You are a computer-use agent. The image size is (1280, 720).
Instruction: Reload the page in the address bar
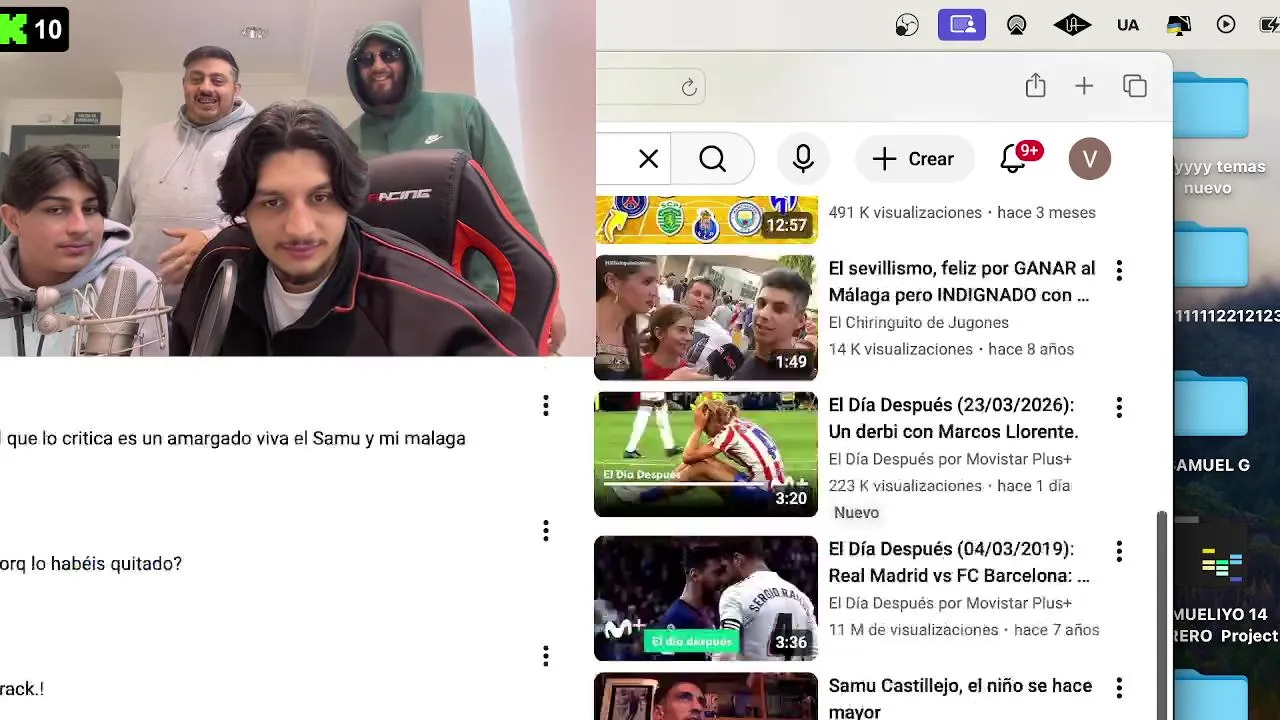point(689,88)
